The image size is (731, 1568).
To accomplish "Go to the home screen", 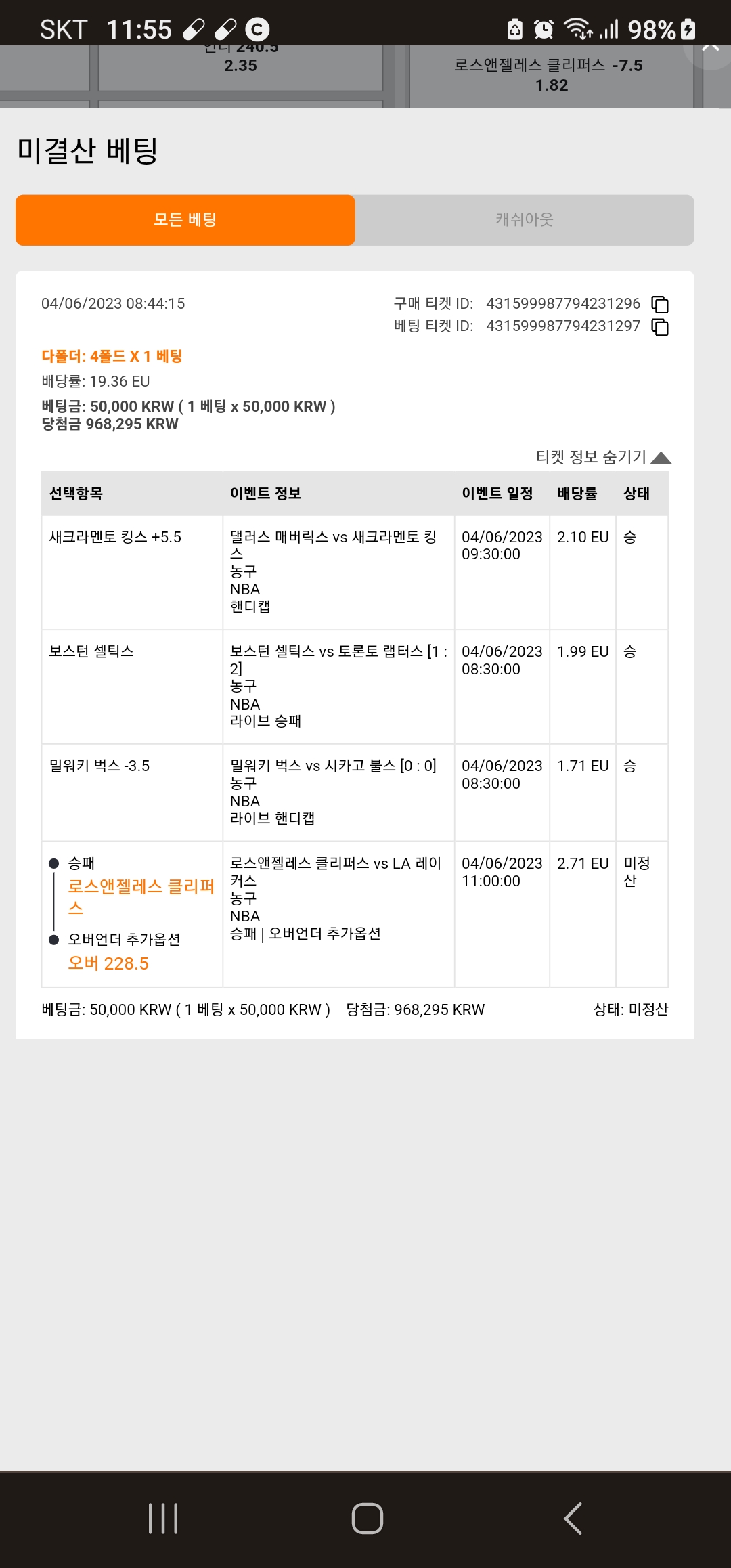I will pyautogui.click(x=368, y=1518).
